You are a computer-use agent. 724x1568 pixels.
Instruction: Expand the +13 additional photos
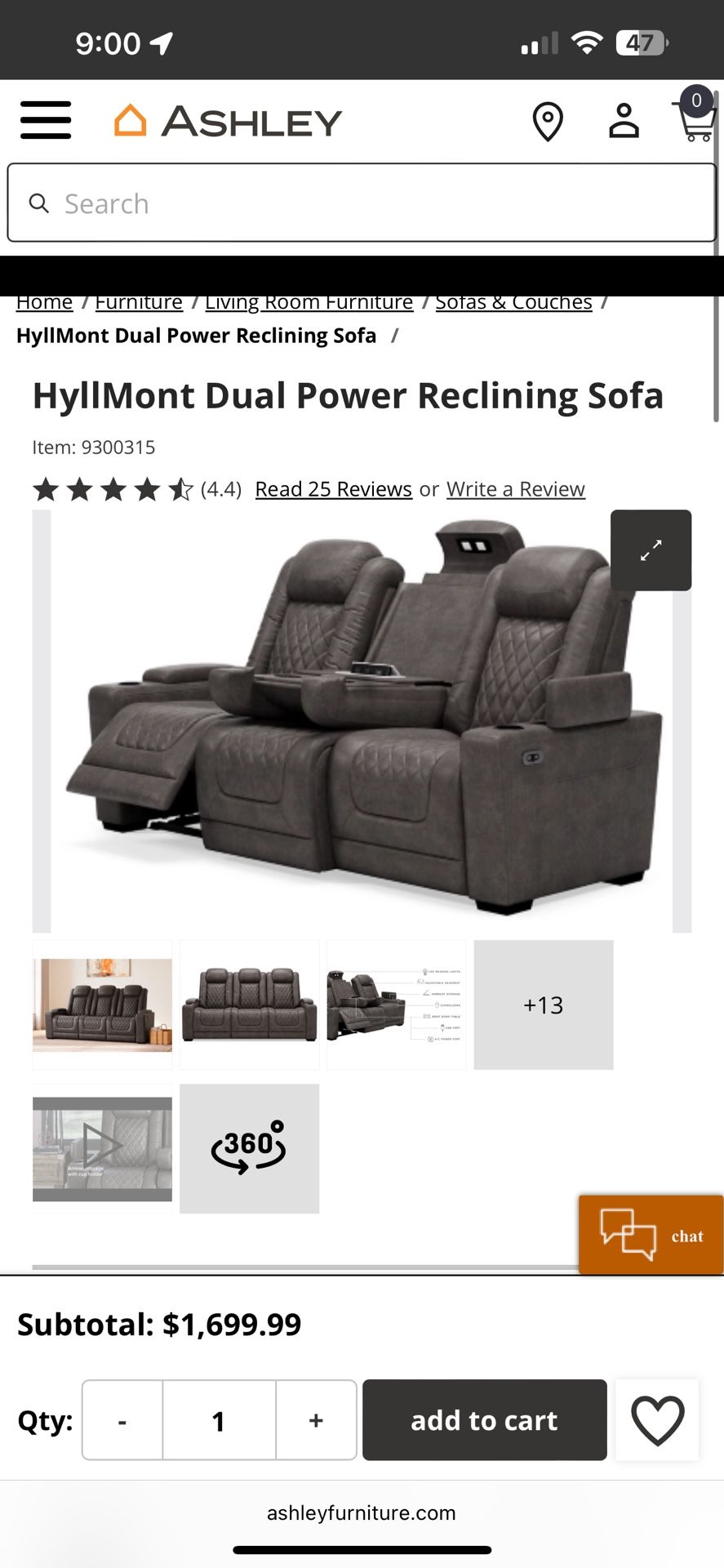click(543, 1004)
